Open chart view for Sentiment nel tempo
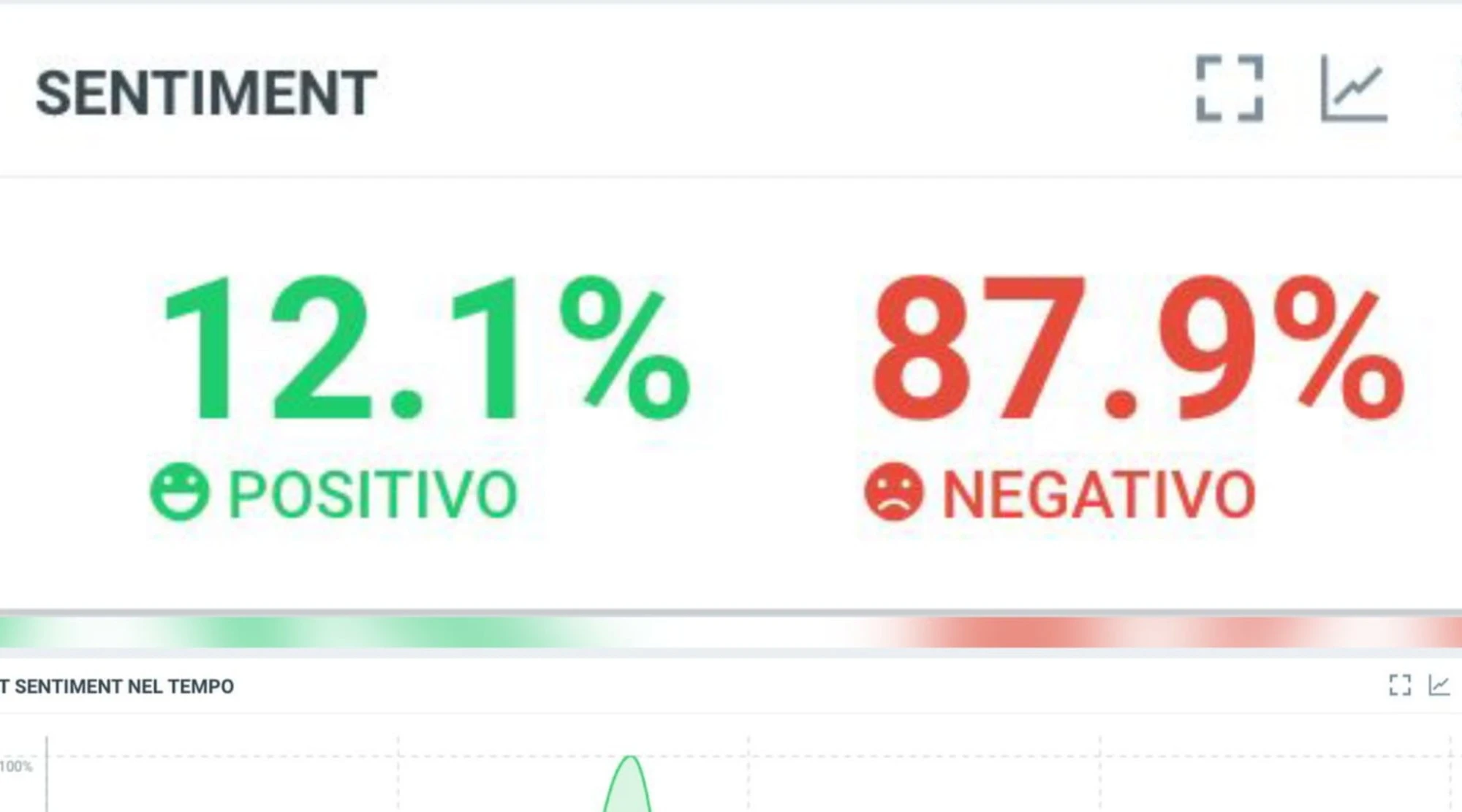This screenshot has height=812, width=1462. click(1439, 685)
